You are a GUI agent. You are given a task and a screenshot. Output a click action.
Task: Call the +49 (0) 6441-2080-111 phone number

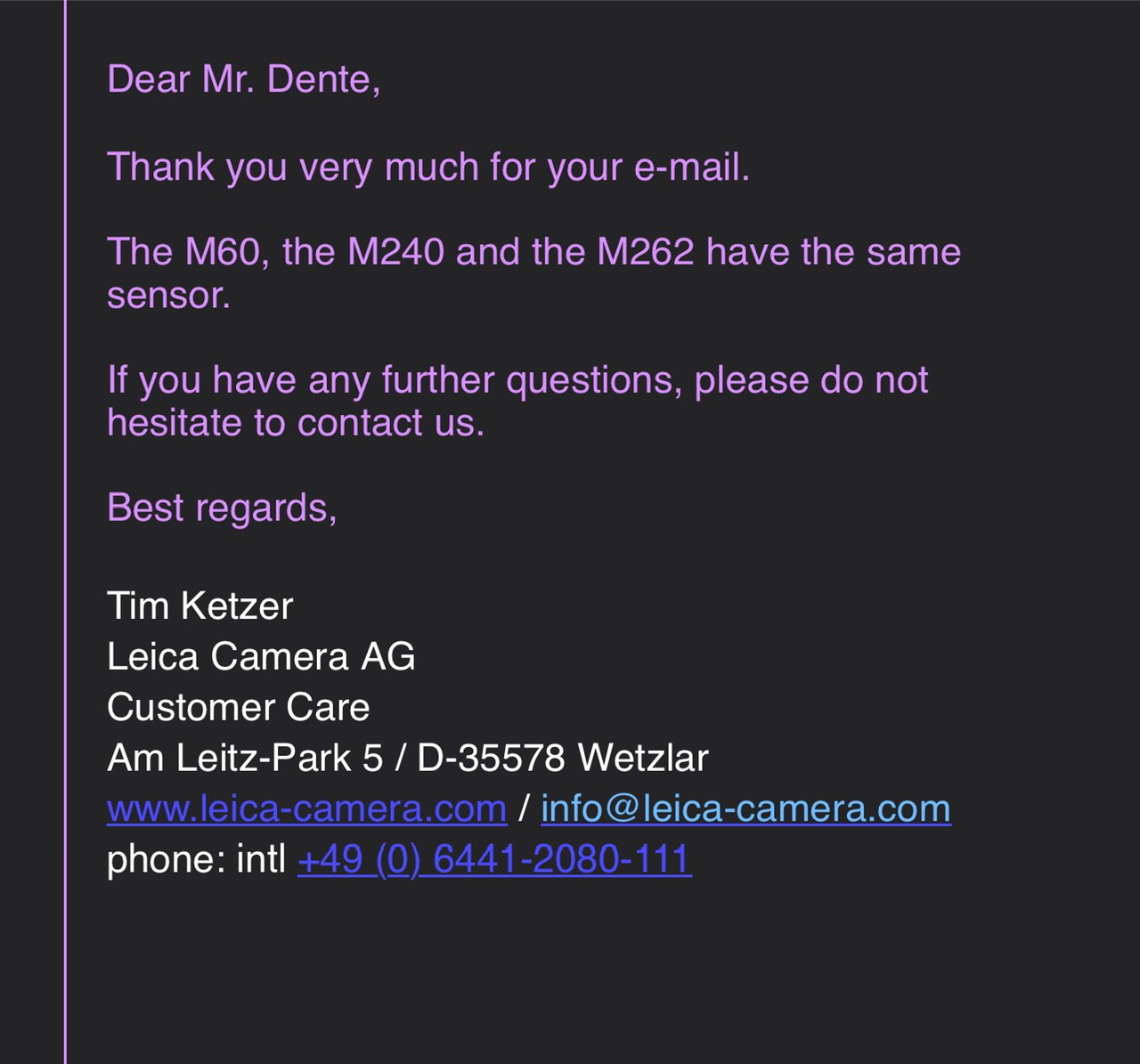(x=494, y=859)
